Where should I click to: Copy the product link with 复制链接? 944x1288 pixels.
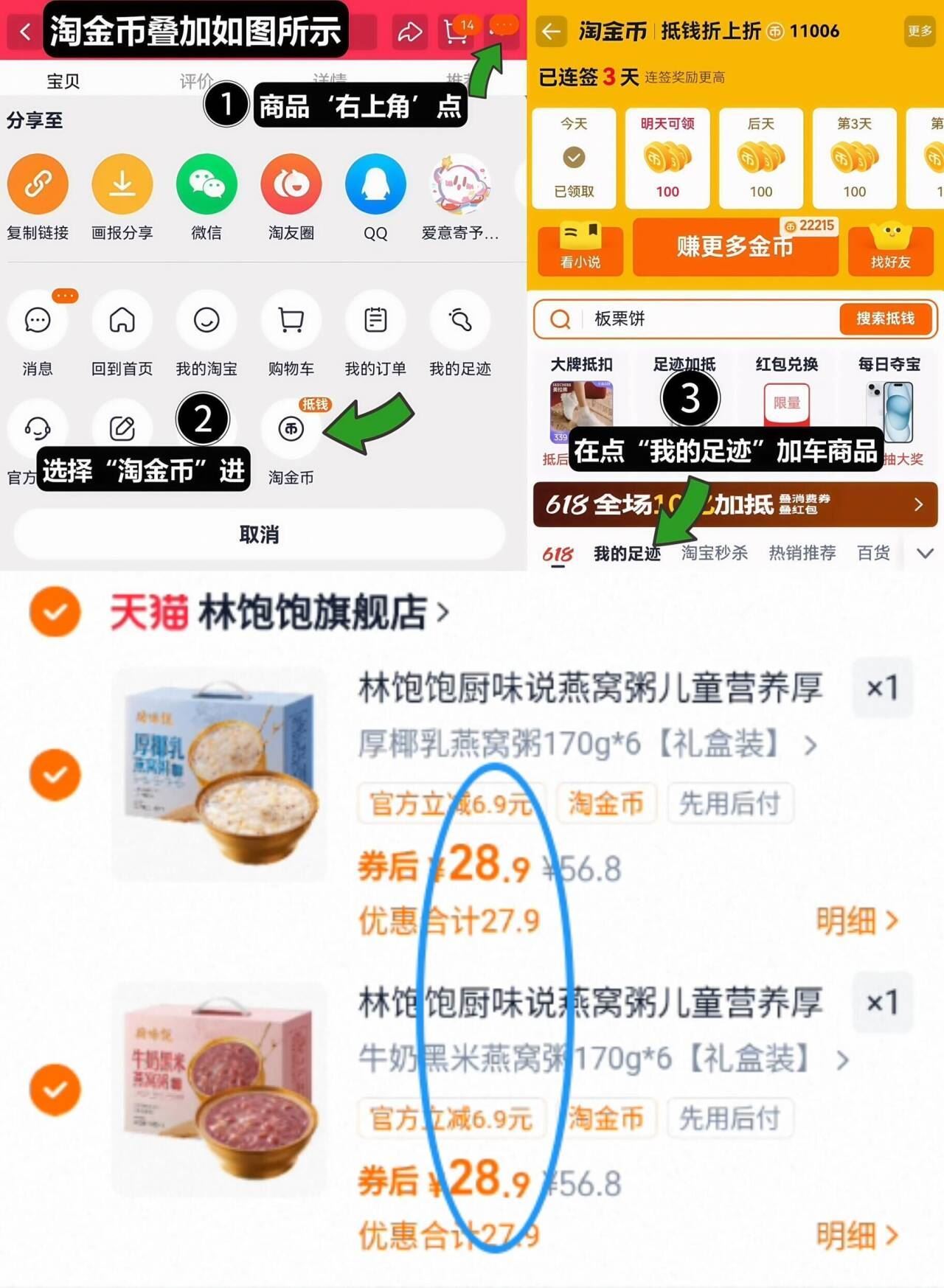click(x=38, y=184)
